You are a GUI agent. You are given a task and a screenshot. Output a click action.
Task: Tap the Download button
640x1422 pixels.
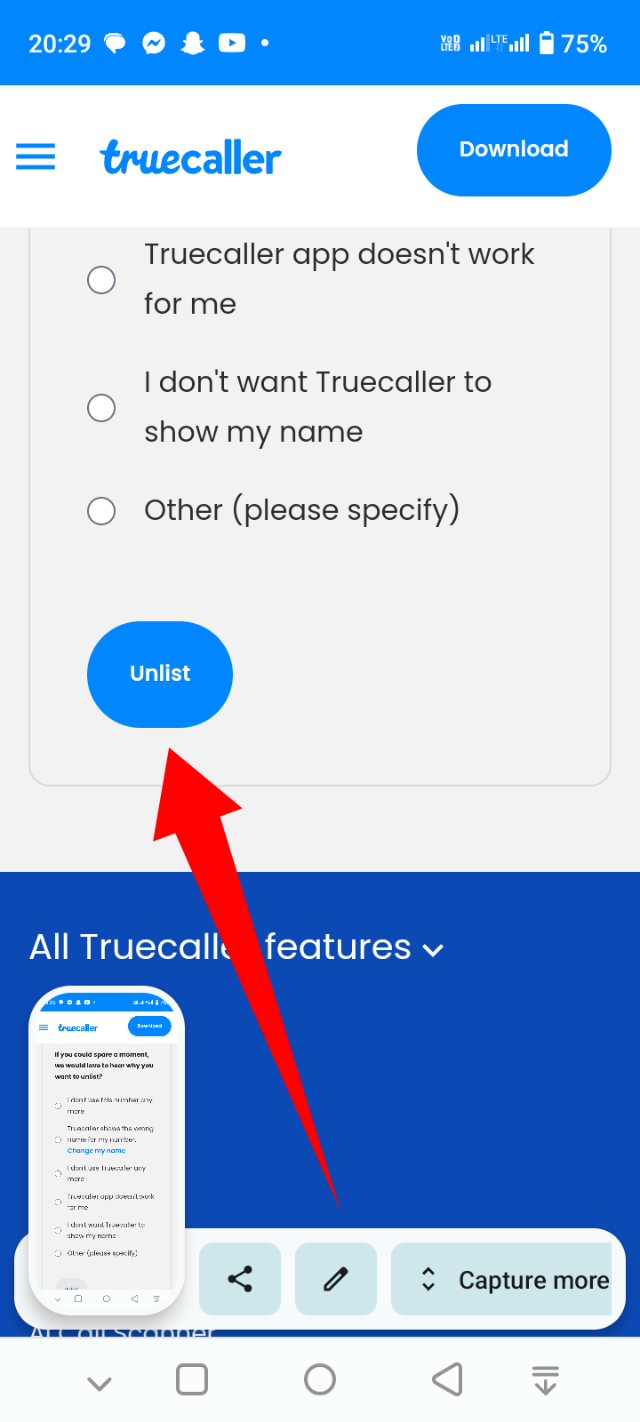[x=513, y=150]
